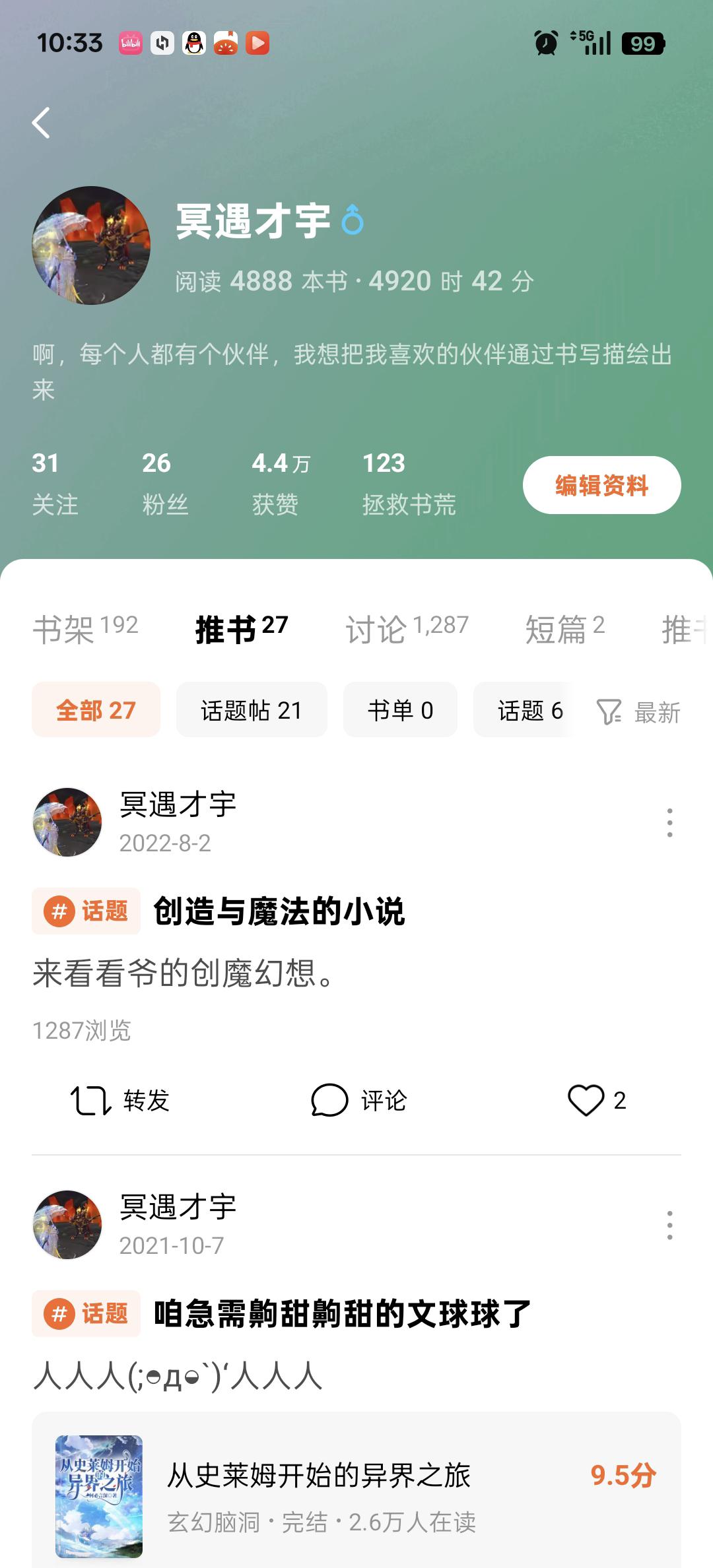713x1568 pixels.
Task: Switch to the 书架 tab
Action: [85, 628]
